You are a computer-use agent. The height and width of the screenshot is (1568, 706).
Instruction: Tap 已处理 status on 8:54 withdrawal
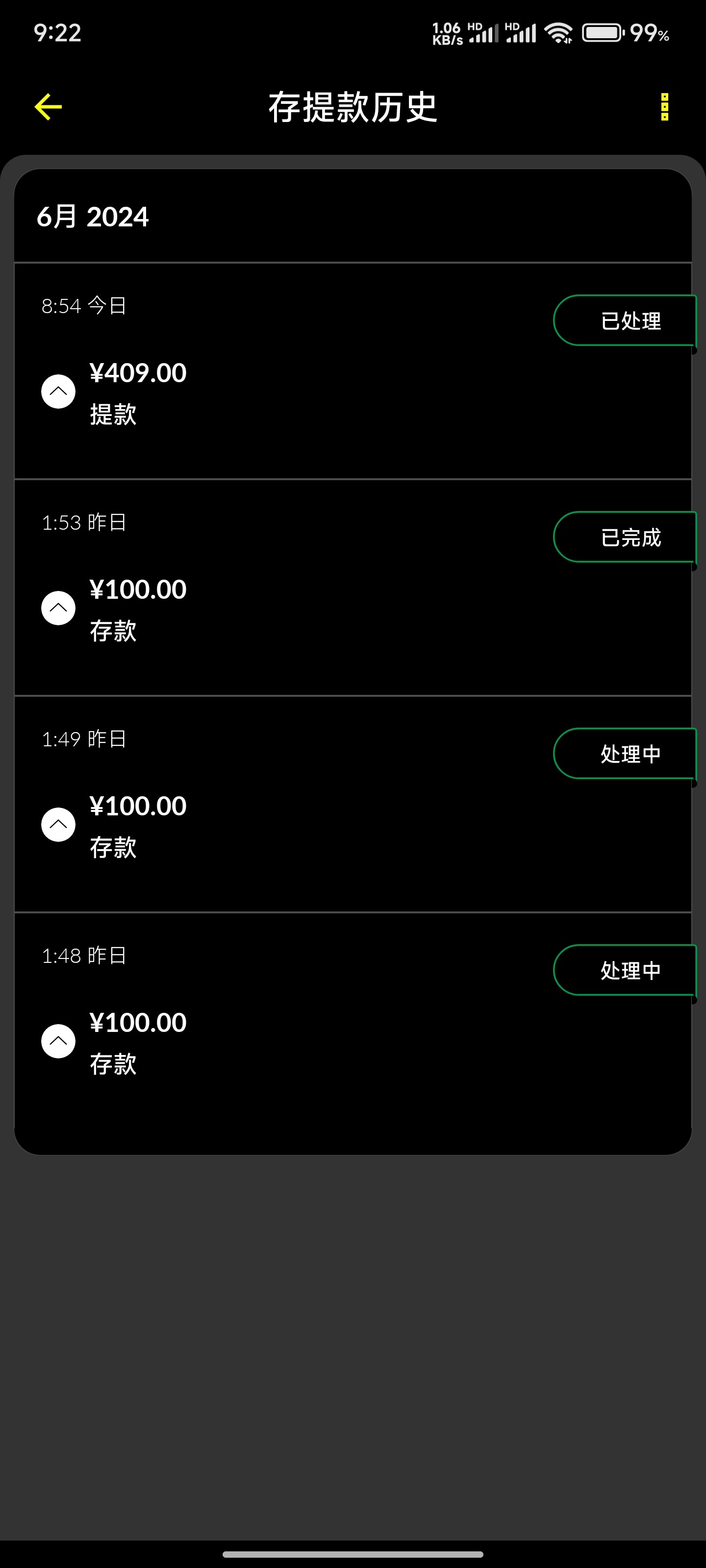pyautogui.click(x=626, y=321)
